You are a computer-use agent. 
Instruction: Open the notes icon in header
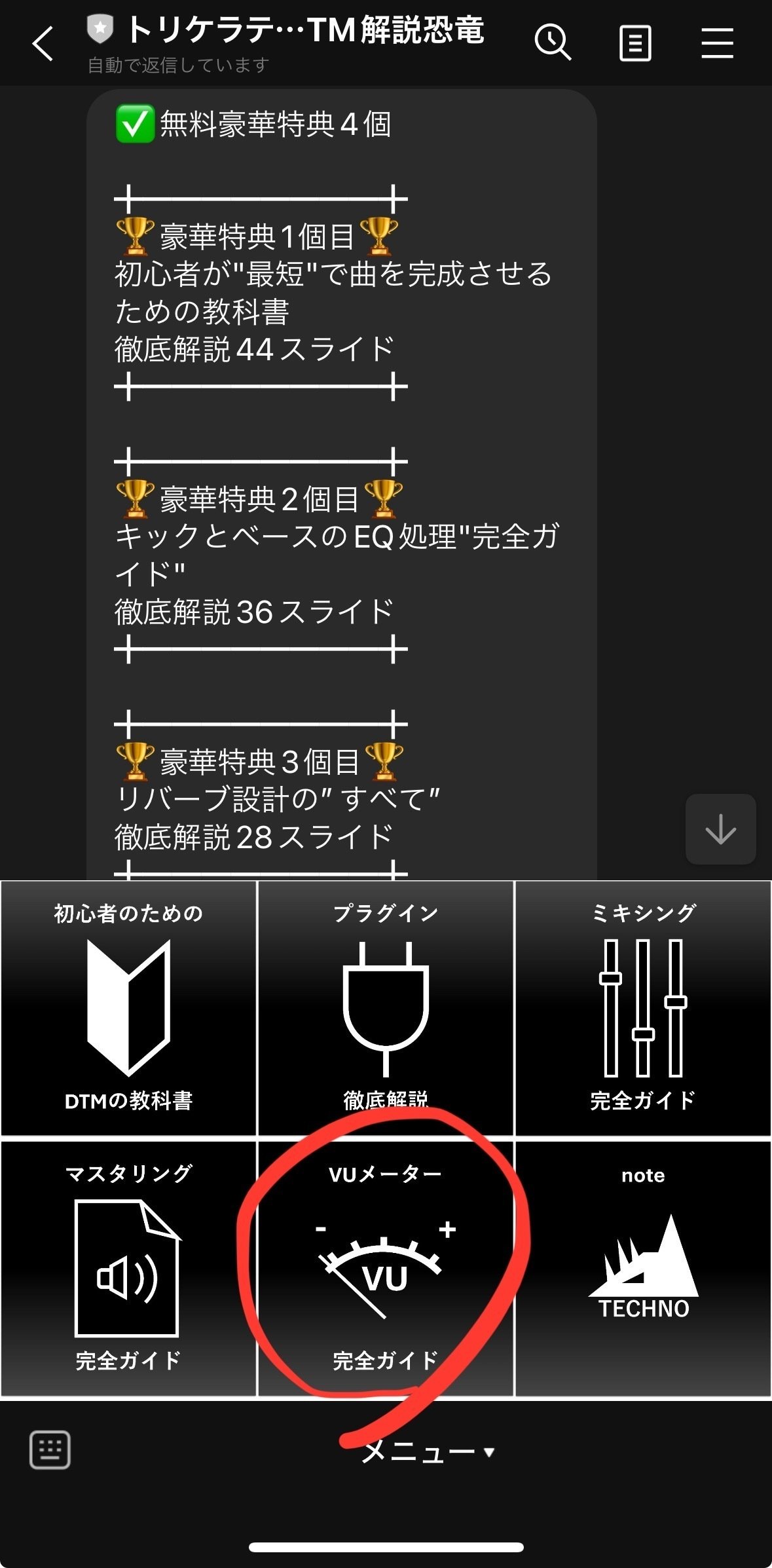[x=634, y=44]
